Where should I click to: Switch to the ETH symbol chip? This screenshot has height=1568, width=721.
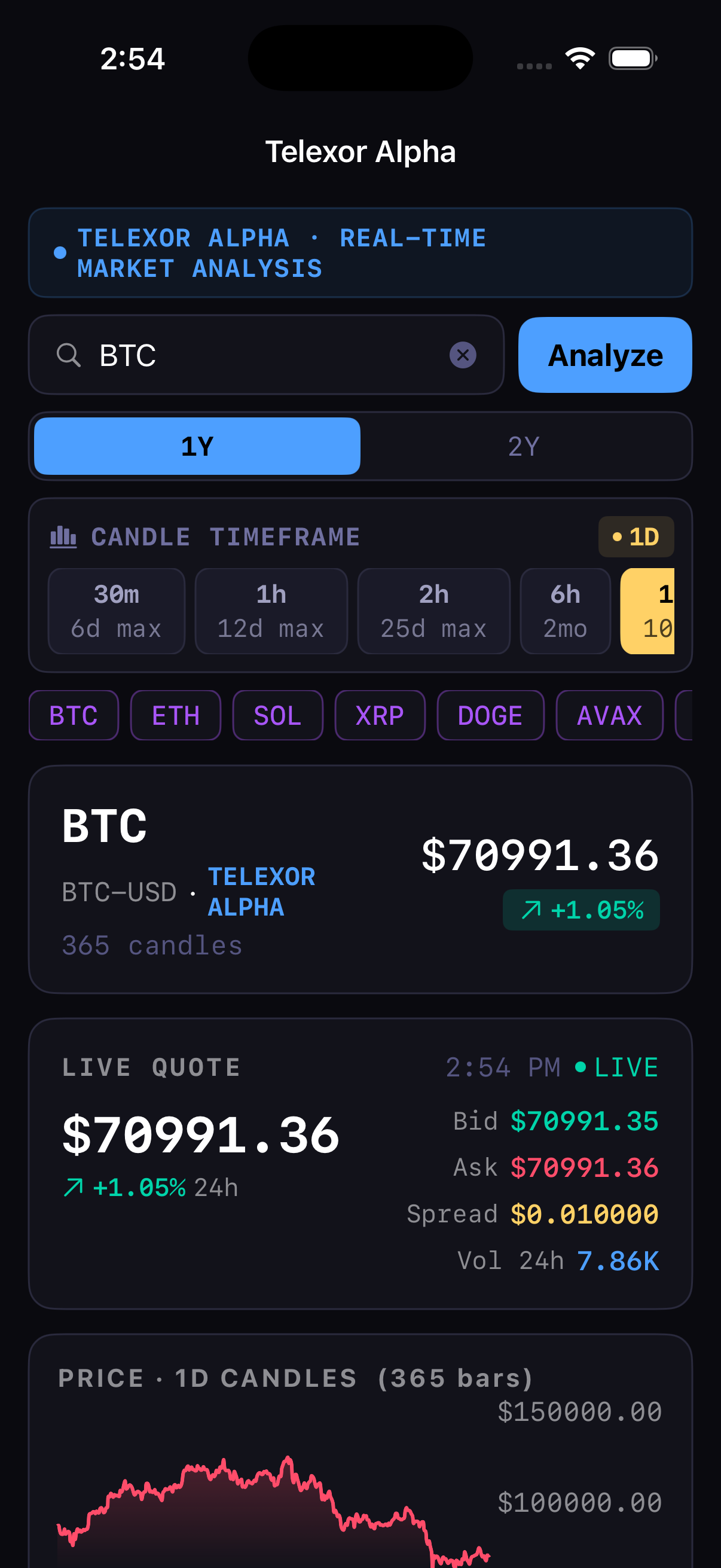175,715
